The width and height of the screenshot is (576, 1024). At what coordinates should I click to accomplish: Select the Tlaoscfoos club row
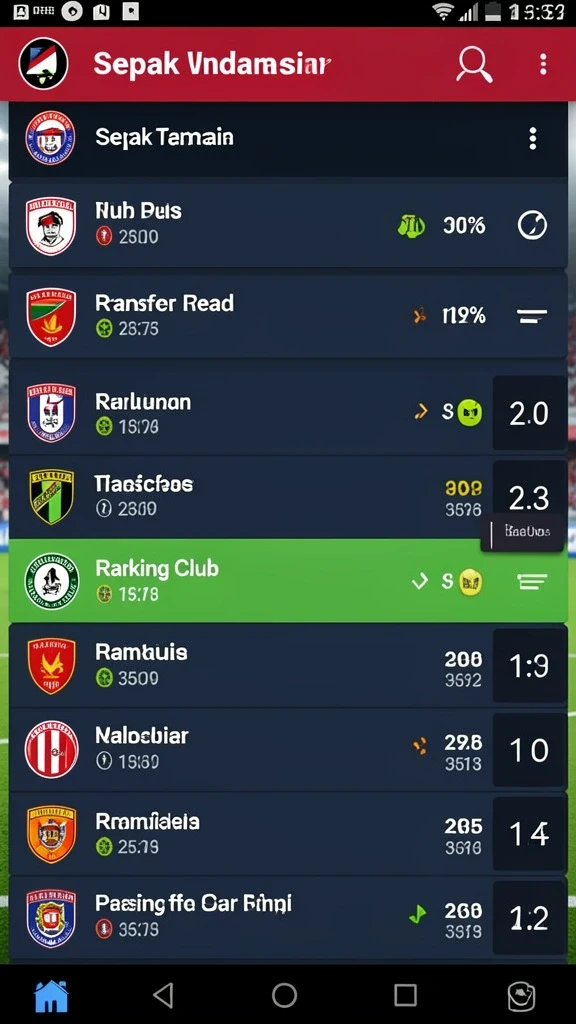coord(288,496)
